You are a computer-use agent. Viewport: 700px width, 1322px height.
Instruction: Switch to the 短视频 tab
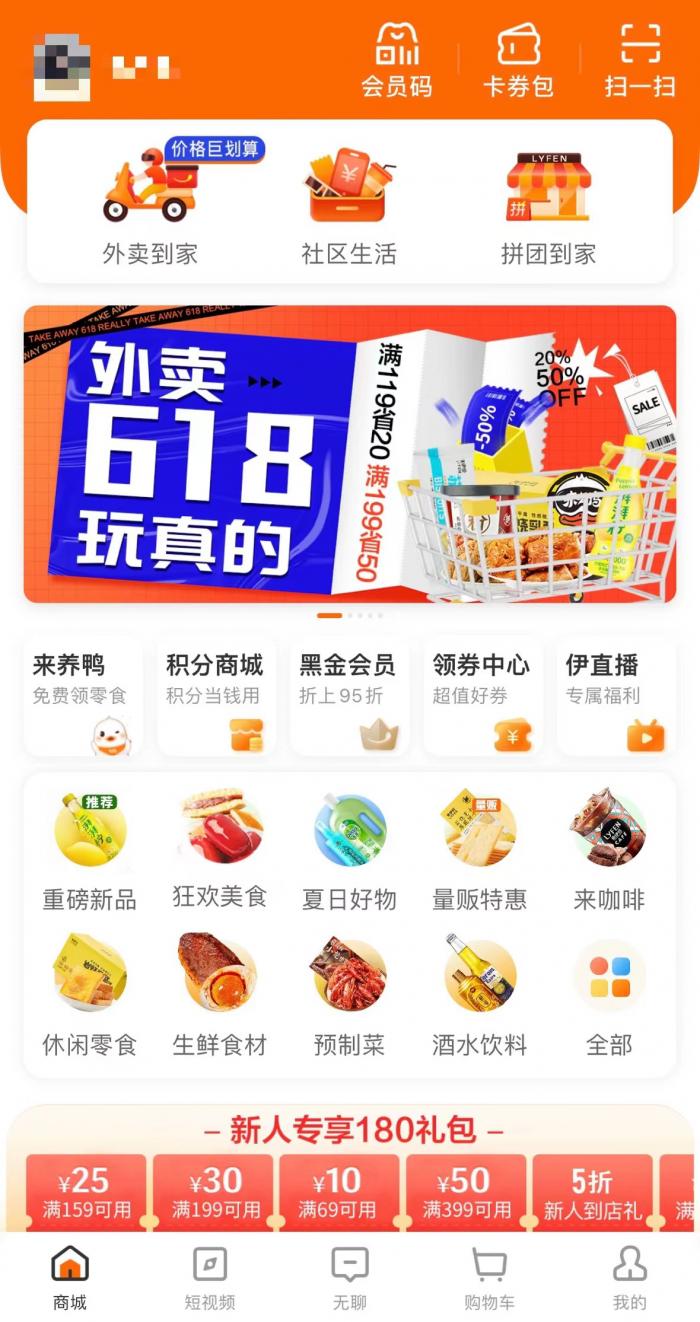209,1278
